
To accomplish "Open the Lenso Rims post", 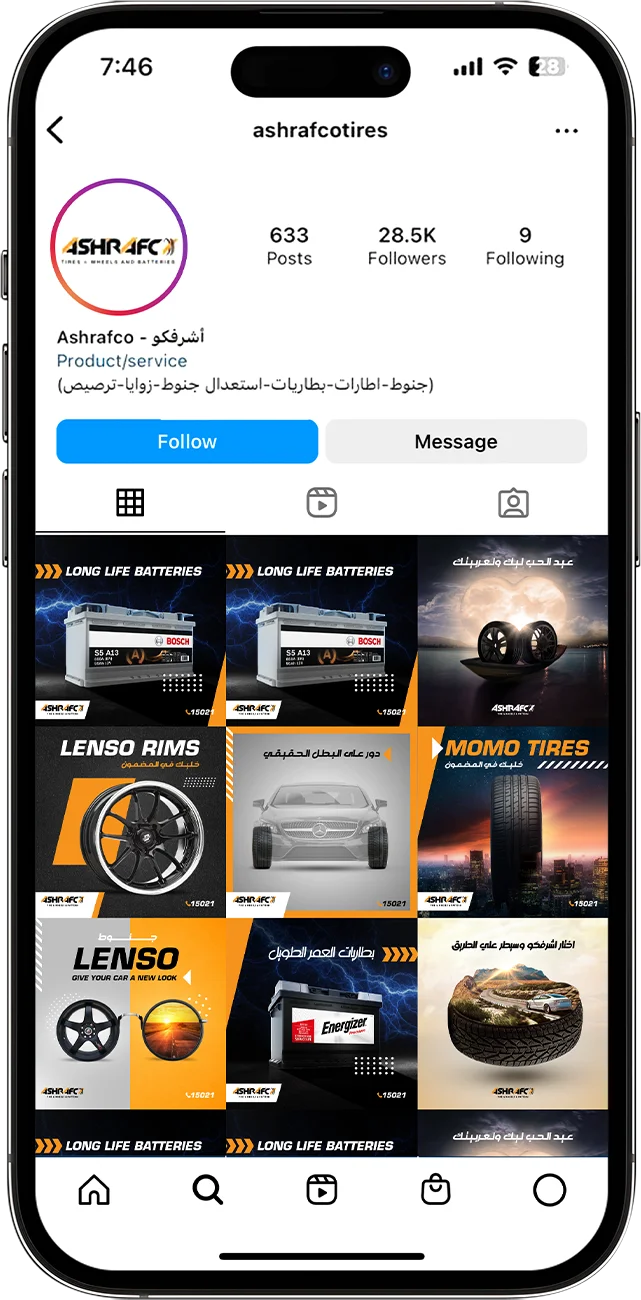I will [130, 821].
